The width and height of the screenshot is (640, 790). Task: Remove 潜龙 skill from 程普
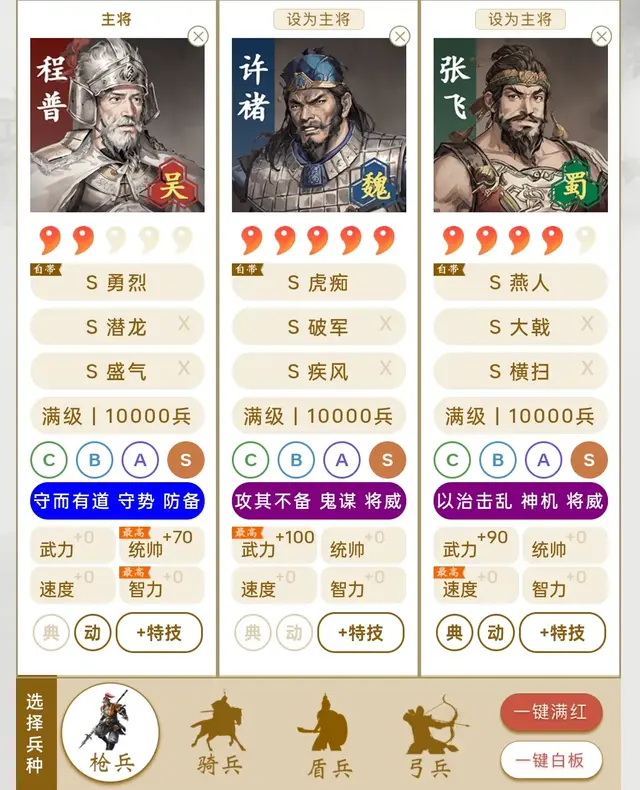point(184,324)
